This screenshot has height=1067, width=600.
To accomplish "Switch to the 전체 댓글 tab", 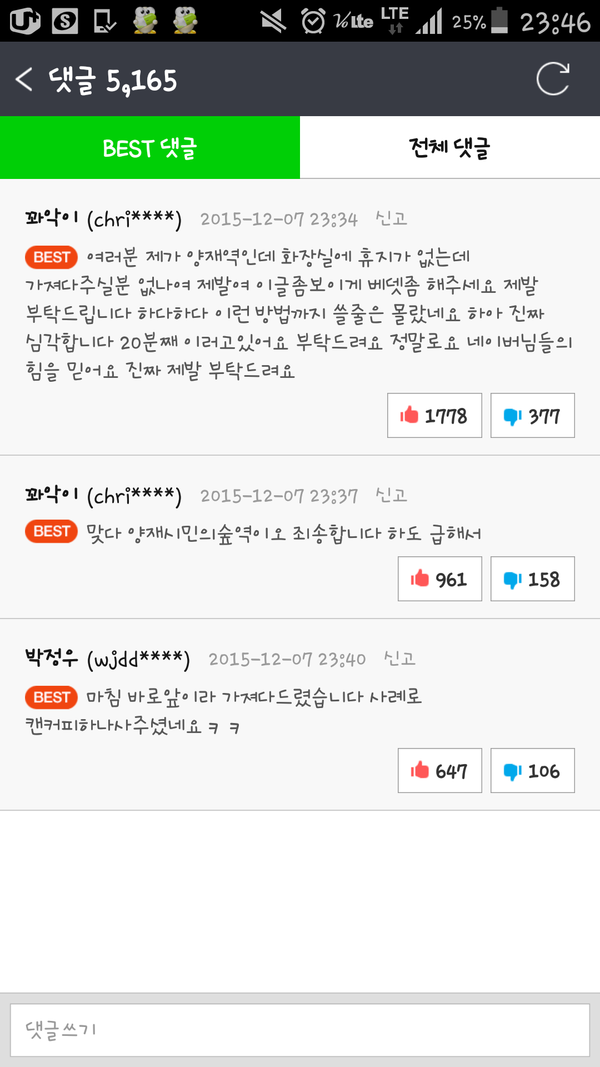I will pos(450,148).
